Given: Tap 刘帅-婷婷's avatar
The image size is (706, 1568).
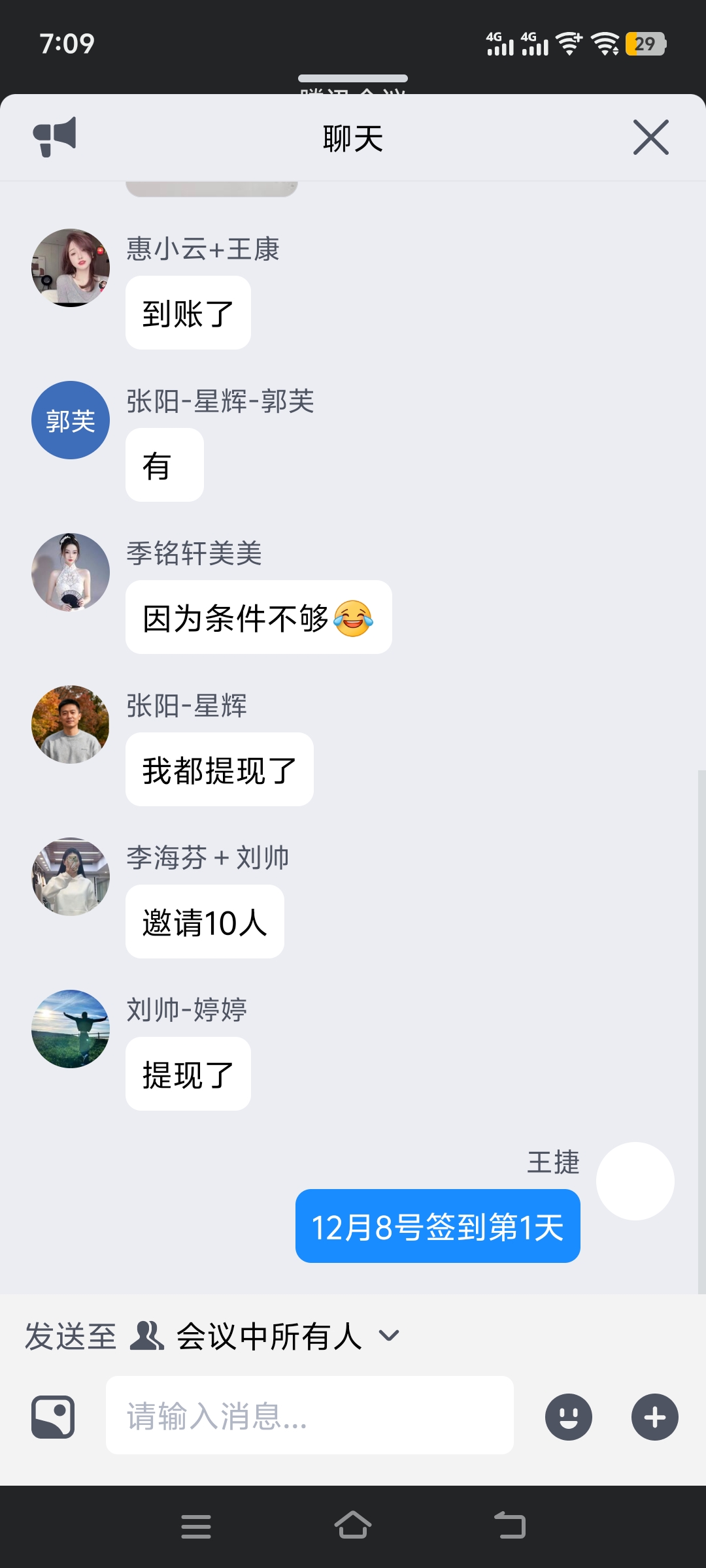Looking at the screenshot, I should [71, 1029].
